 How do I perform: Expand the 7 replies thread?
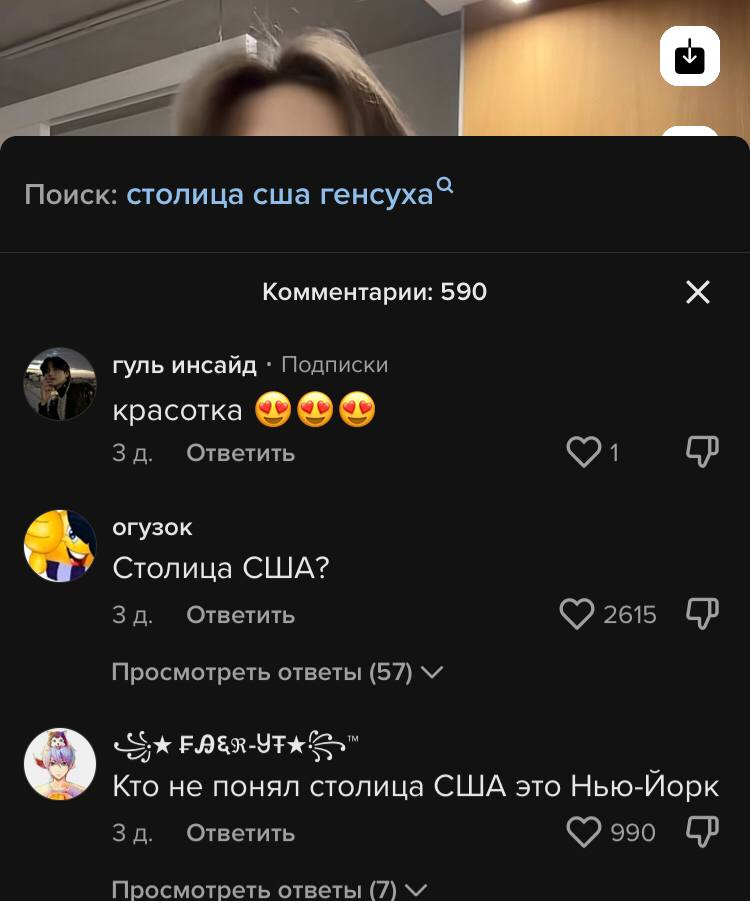pos(268,889)
